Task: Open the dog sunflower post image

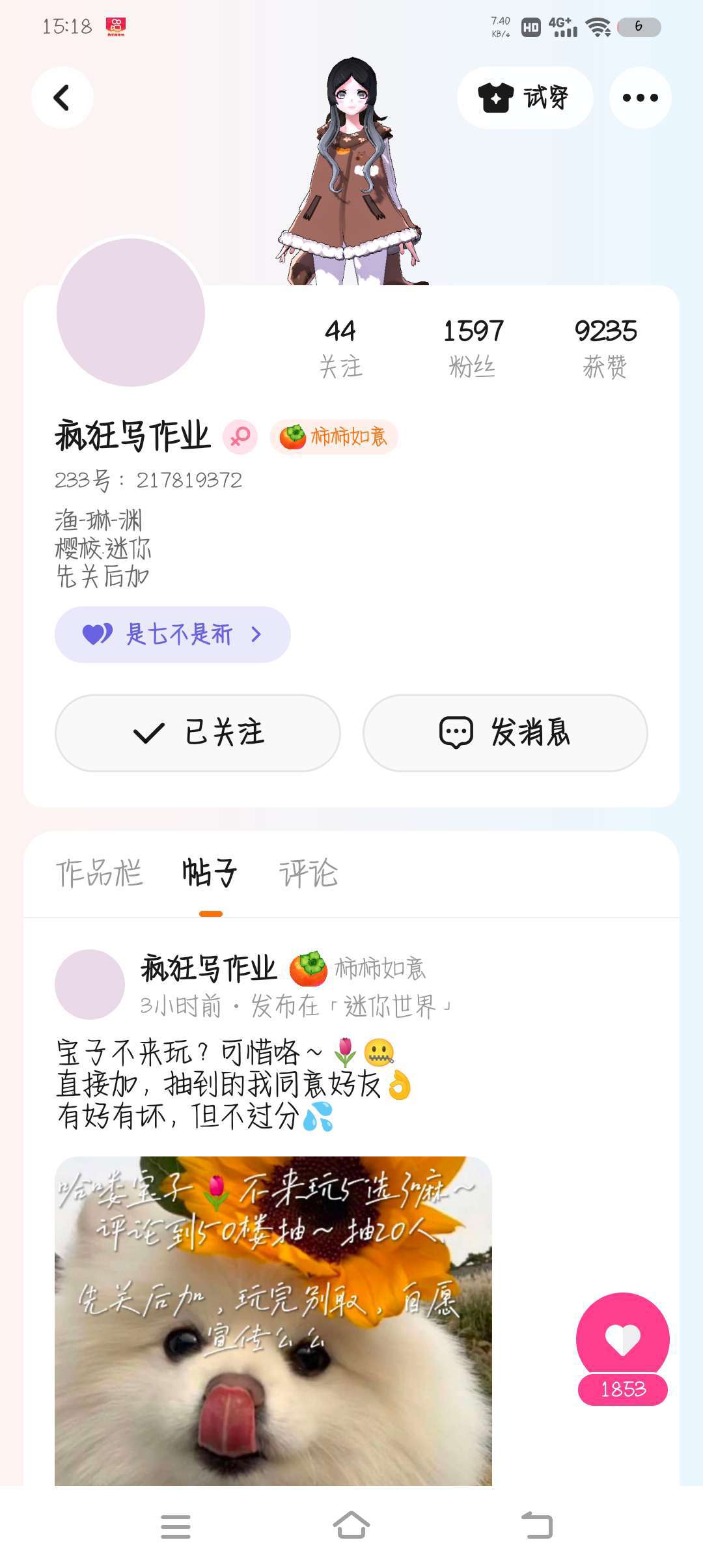Action: click(x=273, y=1321)
